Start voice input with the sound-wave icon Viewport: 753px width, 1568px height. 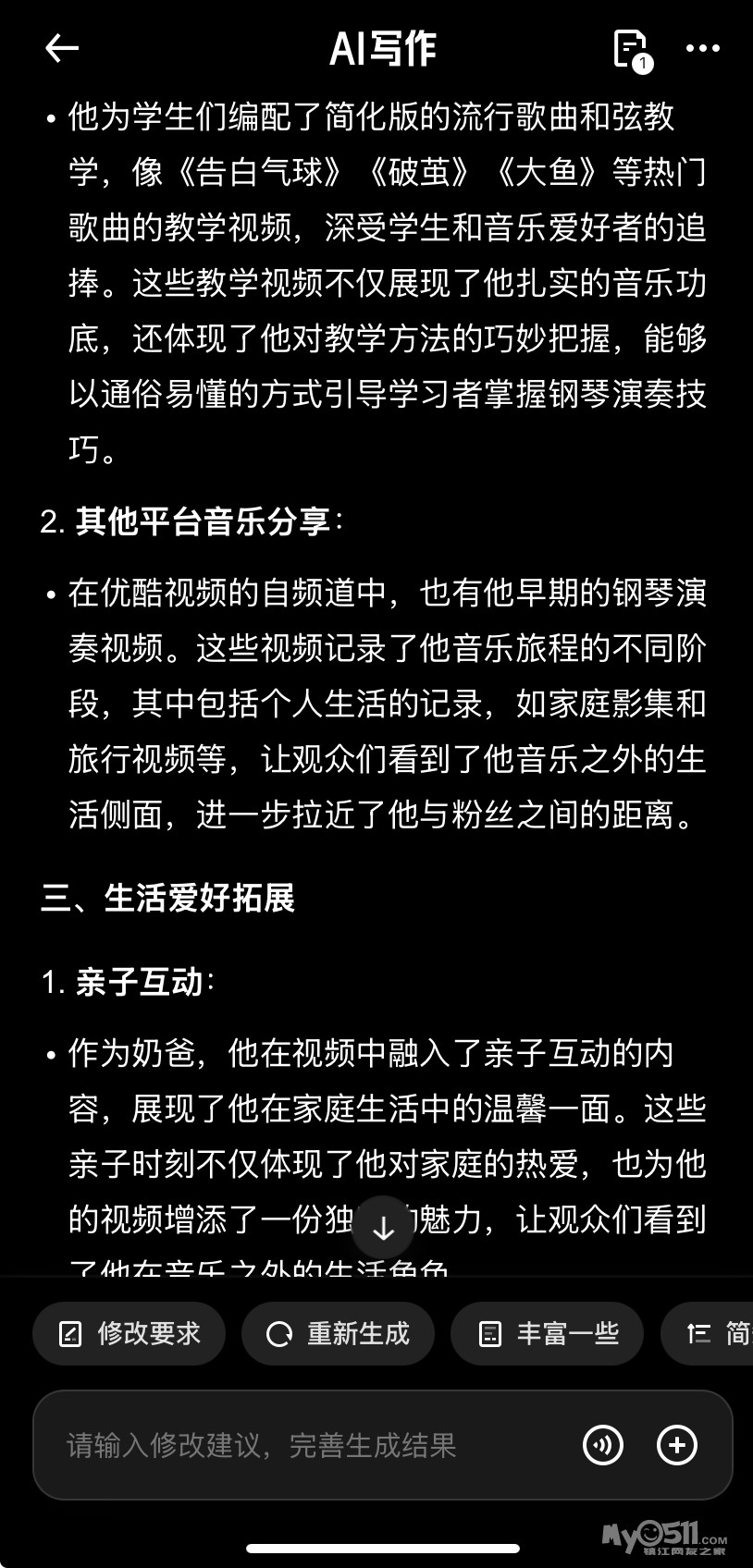click(603, 1445)
